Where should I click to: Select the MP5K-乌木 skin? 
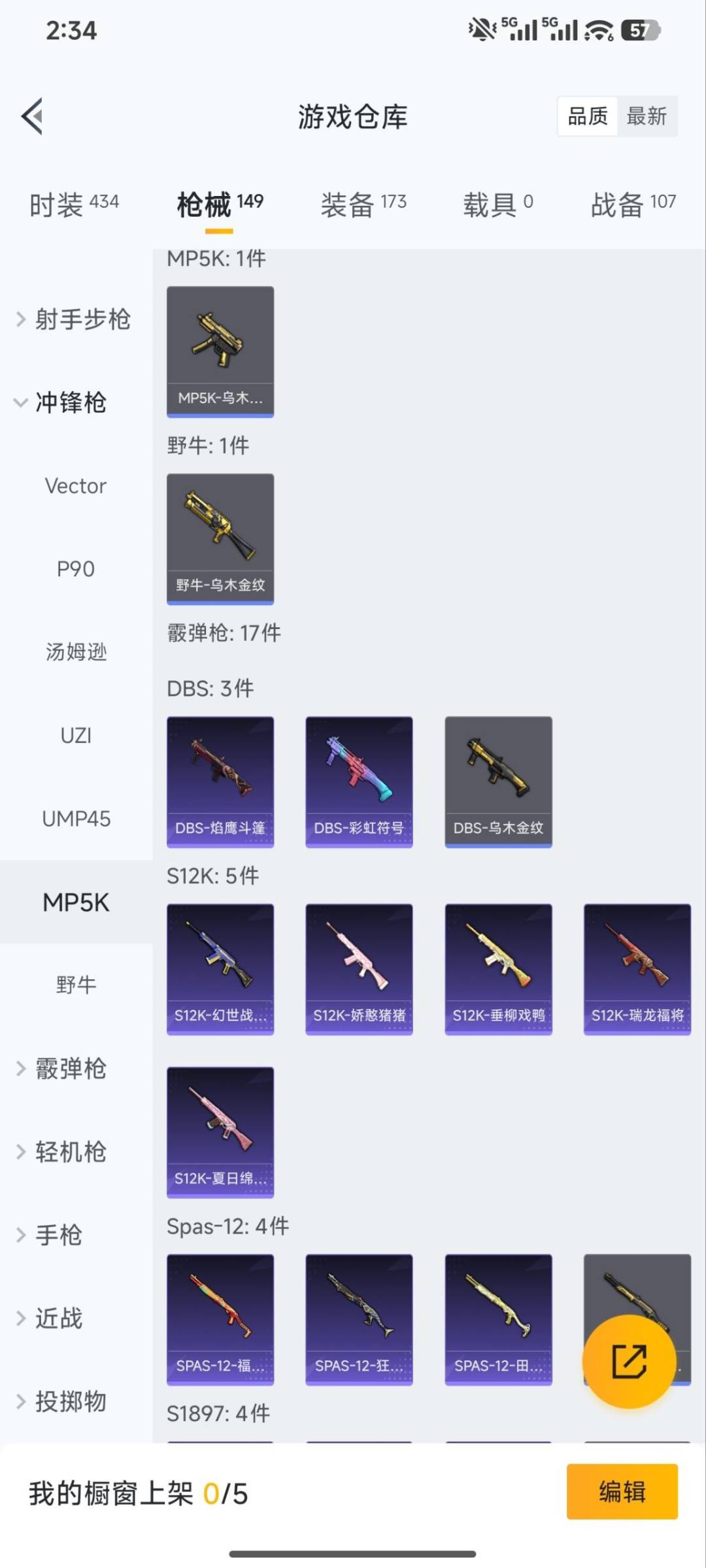pyautogui.click(x=220, y=351)
